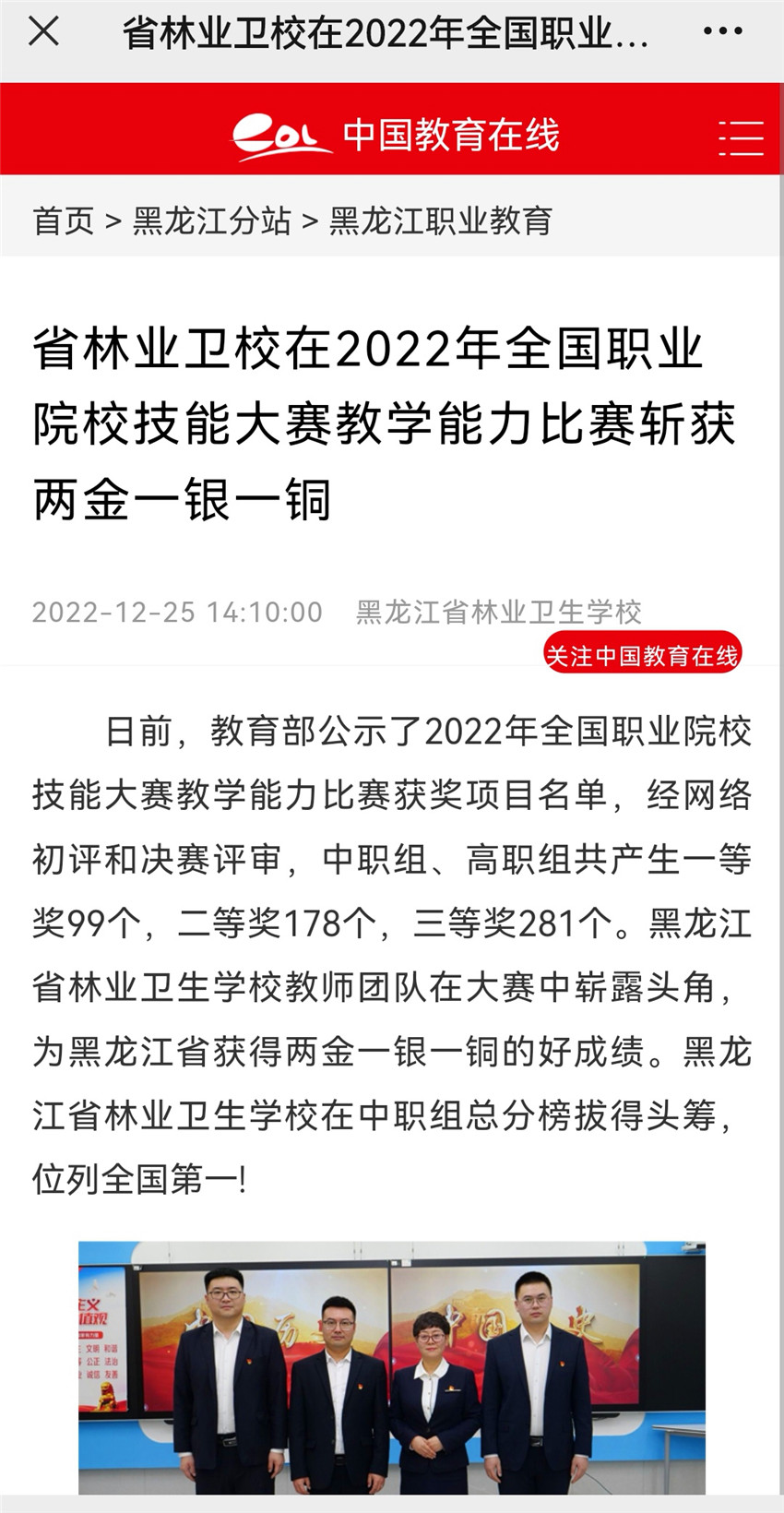Open the three-dot overflow menu
This screenshot has height=1513, width=784.
point(722,31)
